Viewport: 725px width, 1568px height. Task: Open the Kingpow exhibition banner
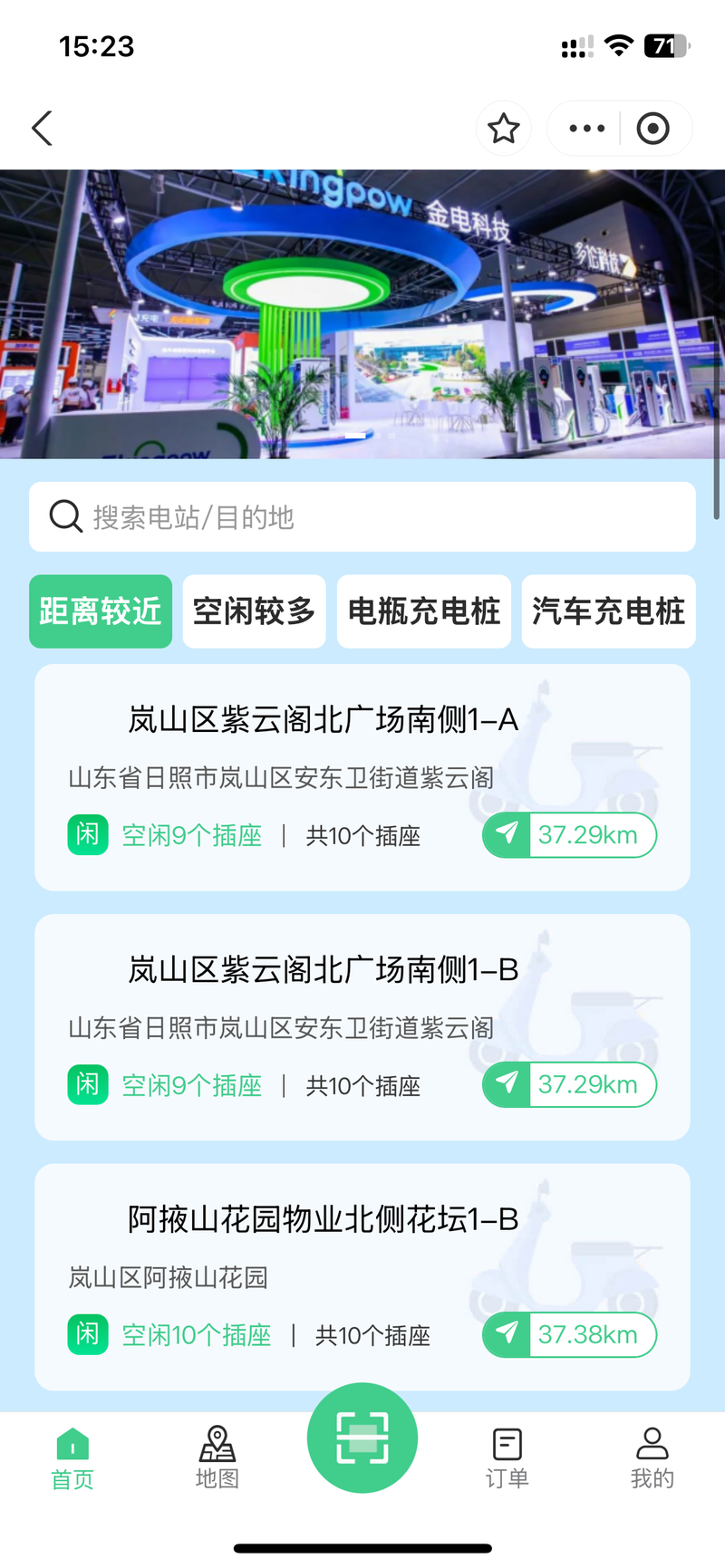pyautogui.click(x=362, y=313)
